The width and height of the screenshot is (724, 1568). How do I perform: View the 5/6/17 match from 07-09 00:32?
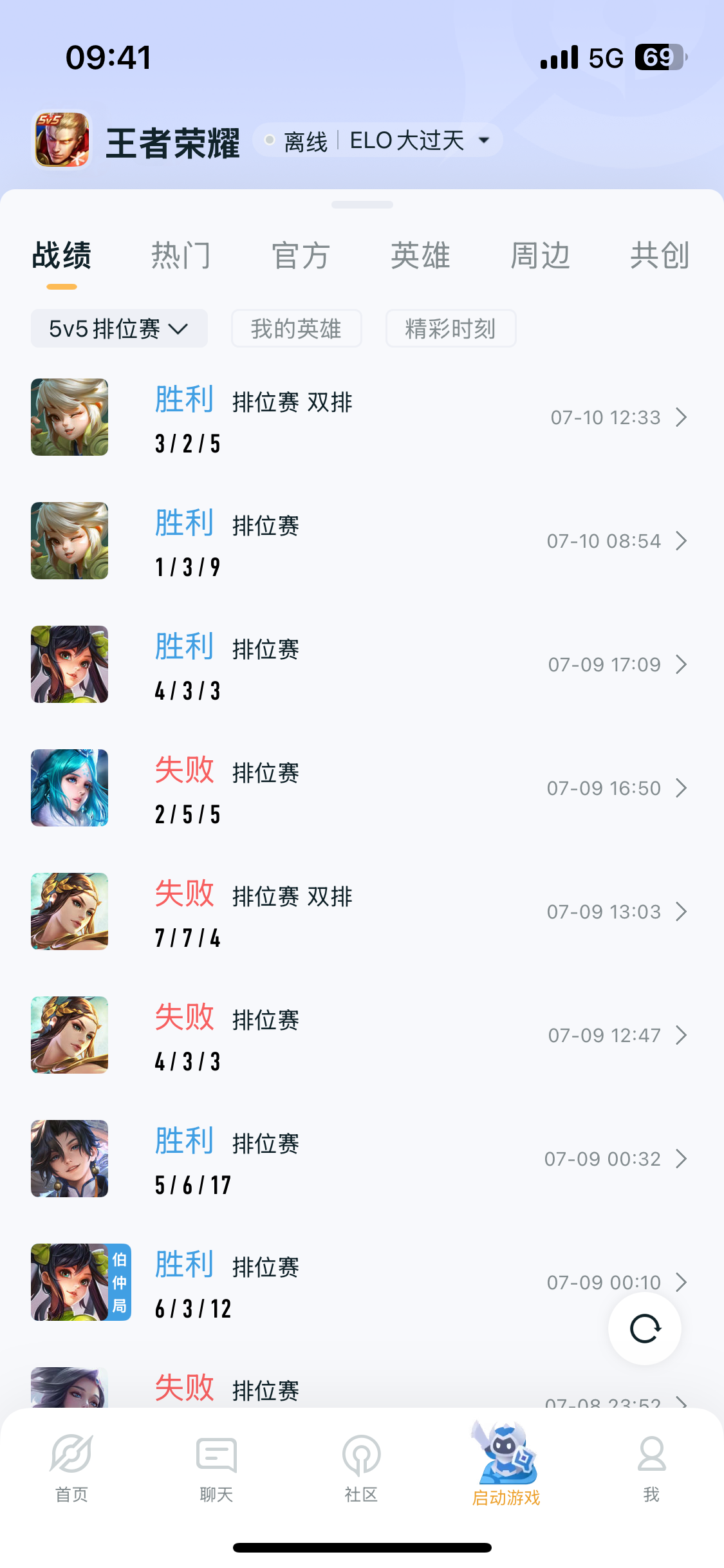pyautogui.click(x=362, y=1159)
